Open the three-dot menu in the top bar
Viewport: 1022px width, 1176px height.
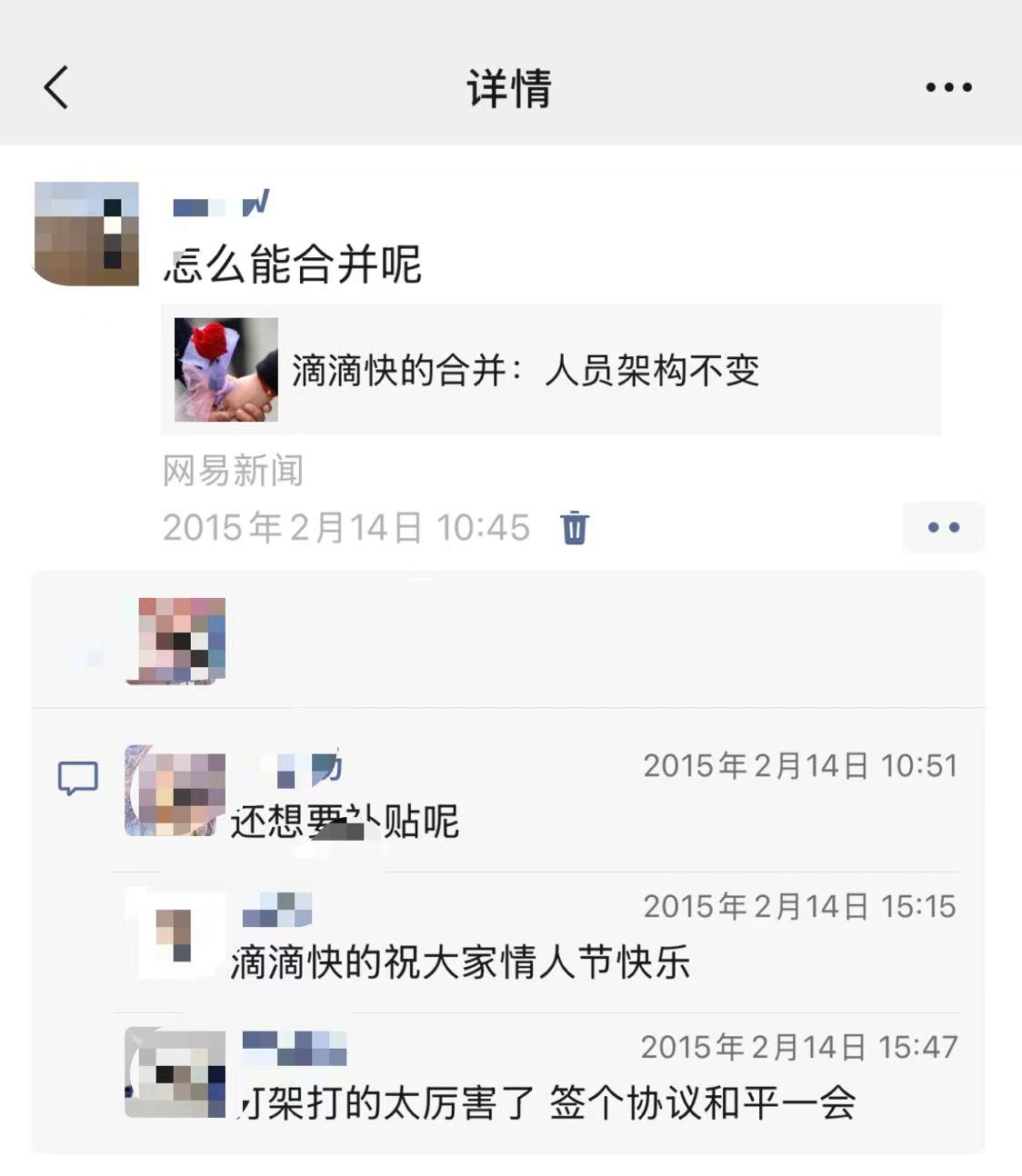click(948, 88)
